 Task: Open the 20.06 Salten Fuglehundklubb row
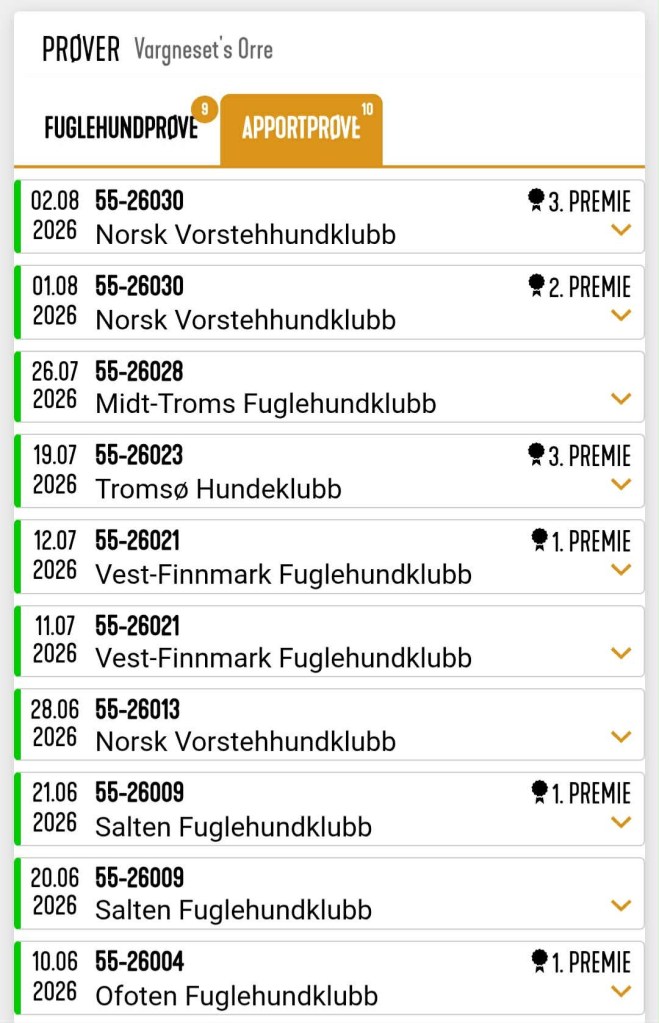330,894
